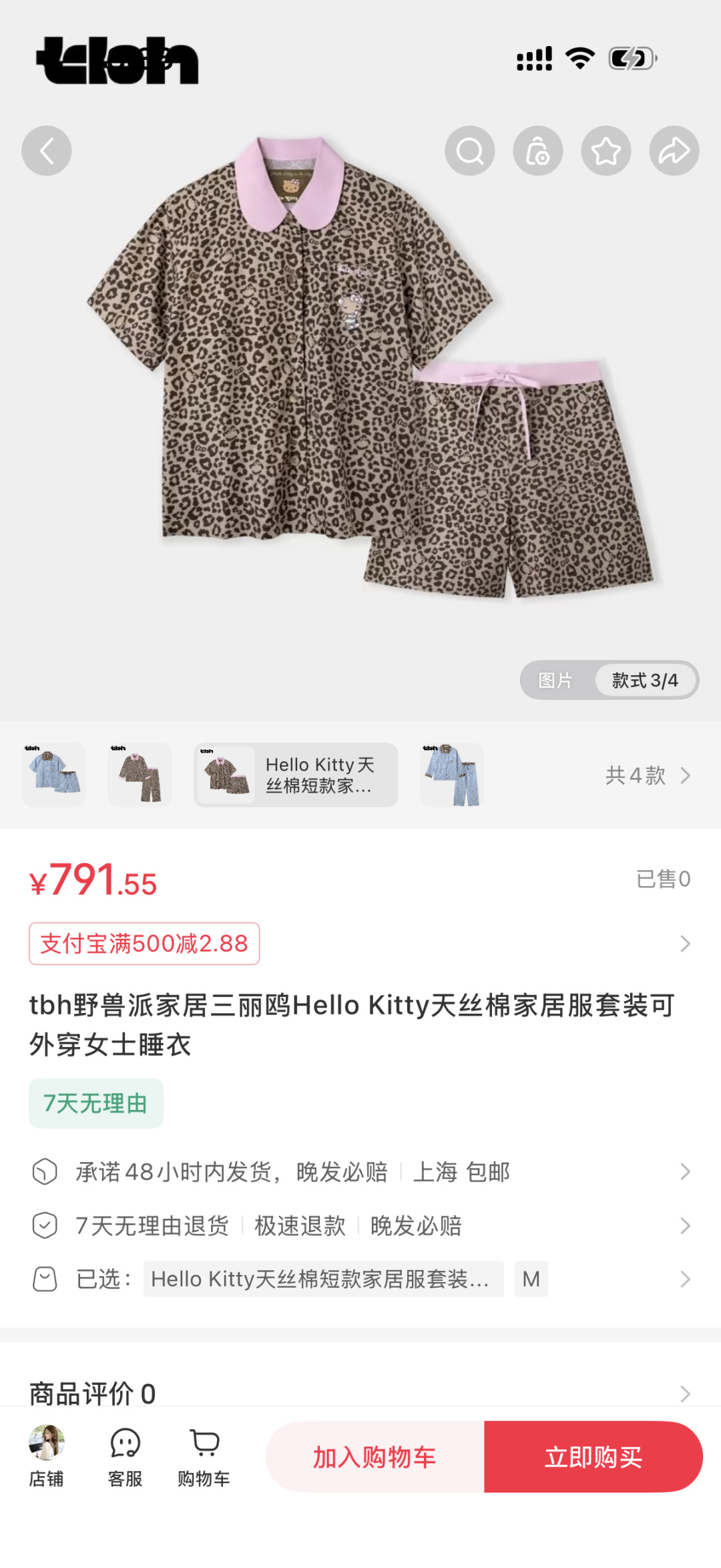
Task: Tap 立即购买 to buy now
Action: pos(593,1457)
